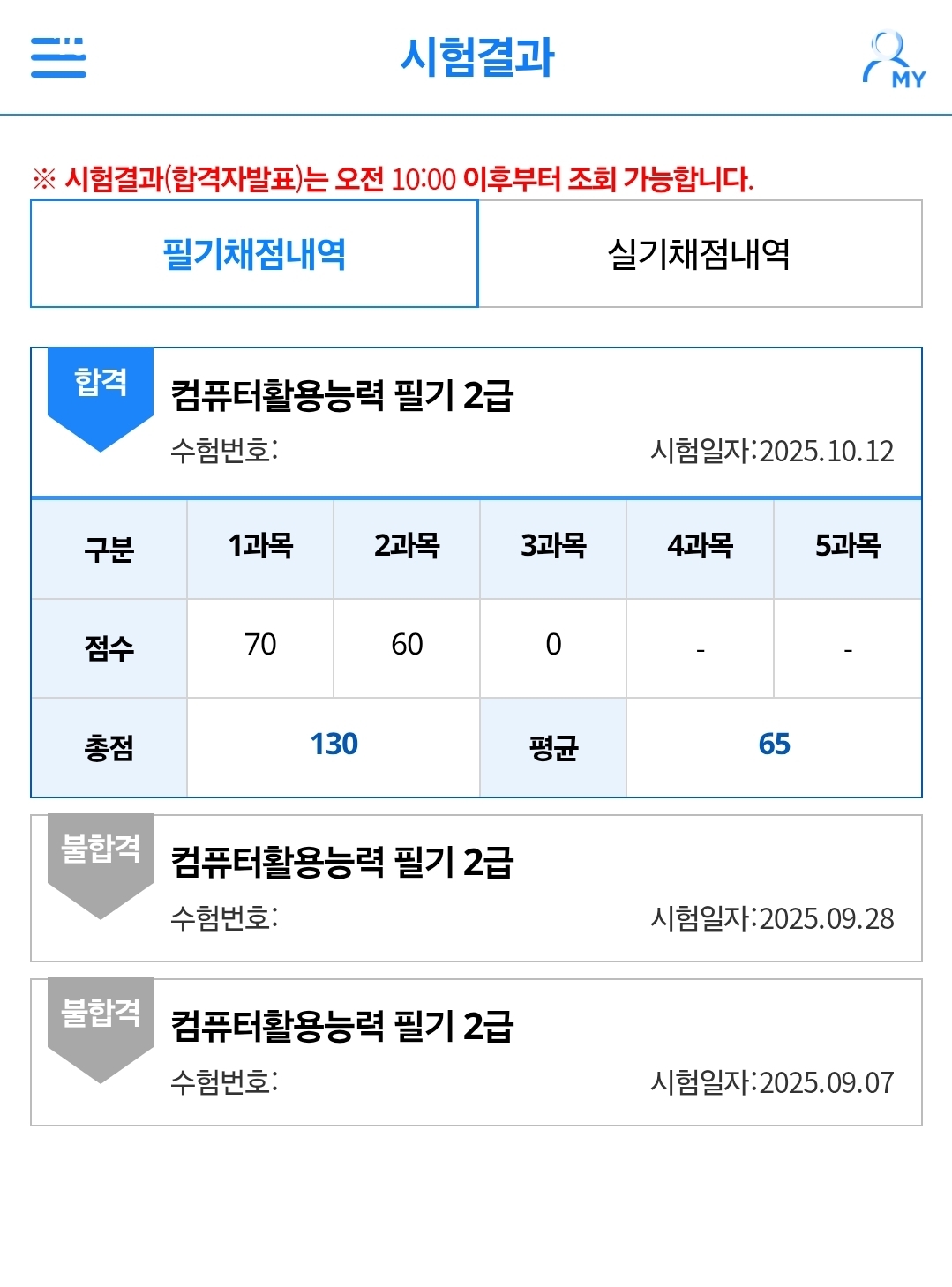Expand the 불합격 result dated 2025.09.07
Image resolution: width=952 pixels, height=1287 pixels.
tap(476, 1052)
